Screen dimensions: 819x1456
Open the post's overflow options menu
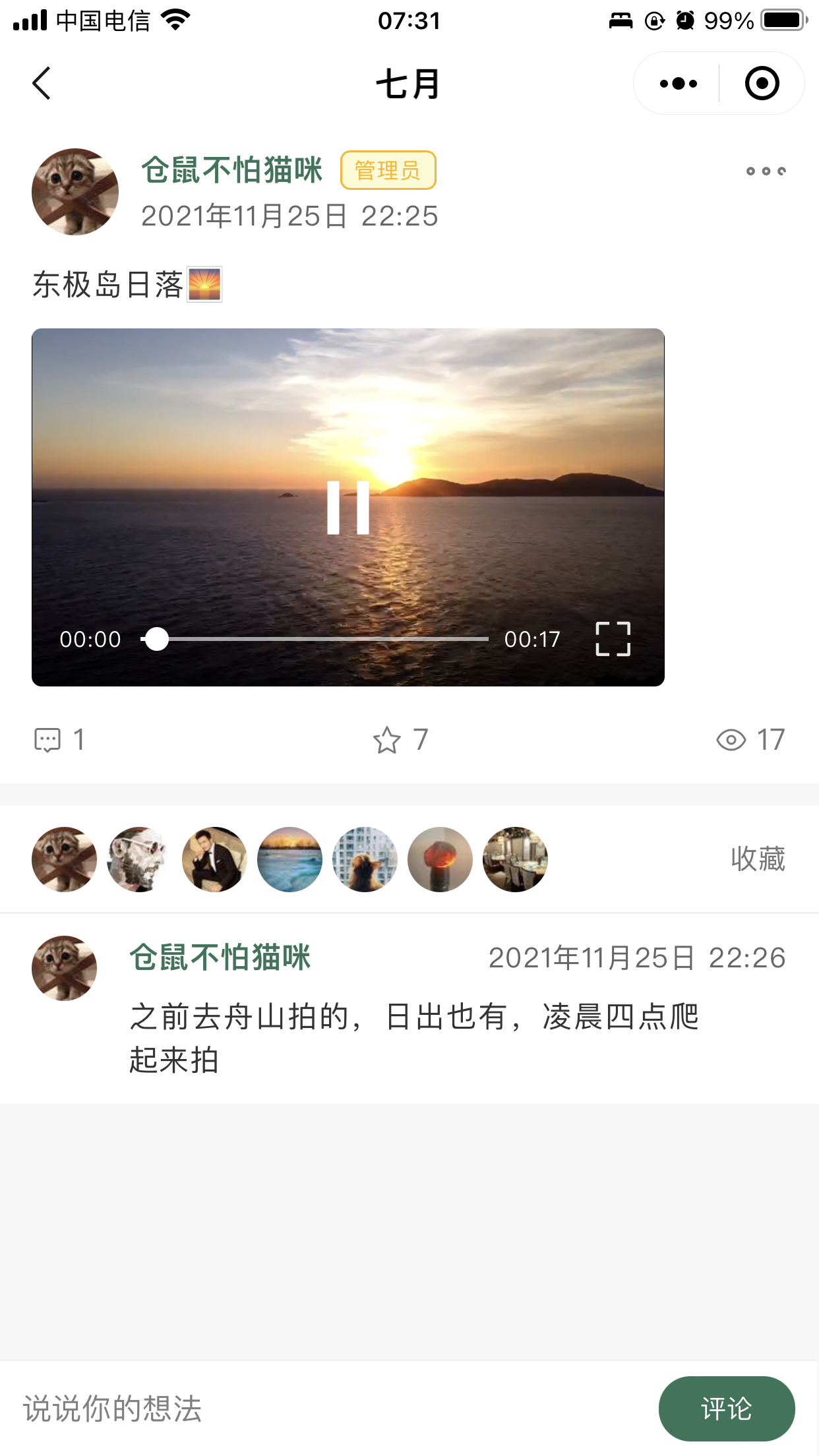click(766, 171)
